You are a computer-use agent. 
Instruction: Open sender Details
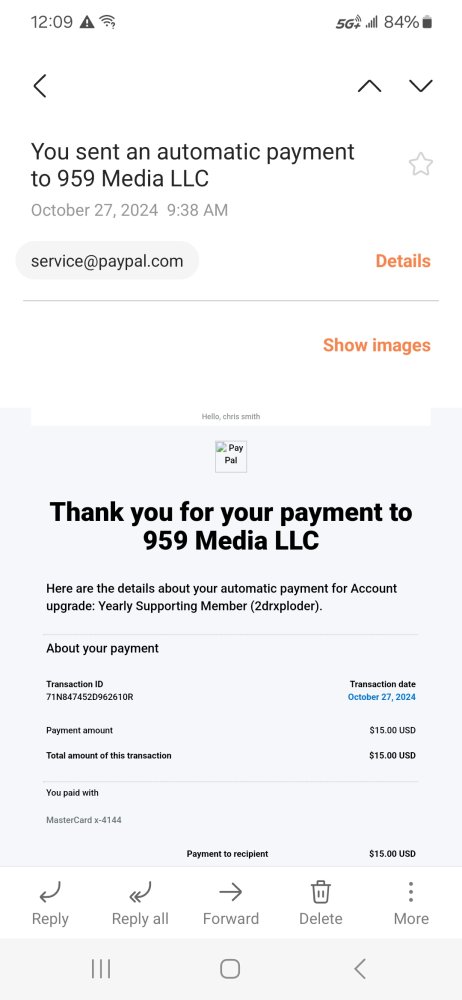403,261
